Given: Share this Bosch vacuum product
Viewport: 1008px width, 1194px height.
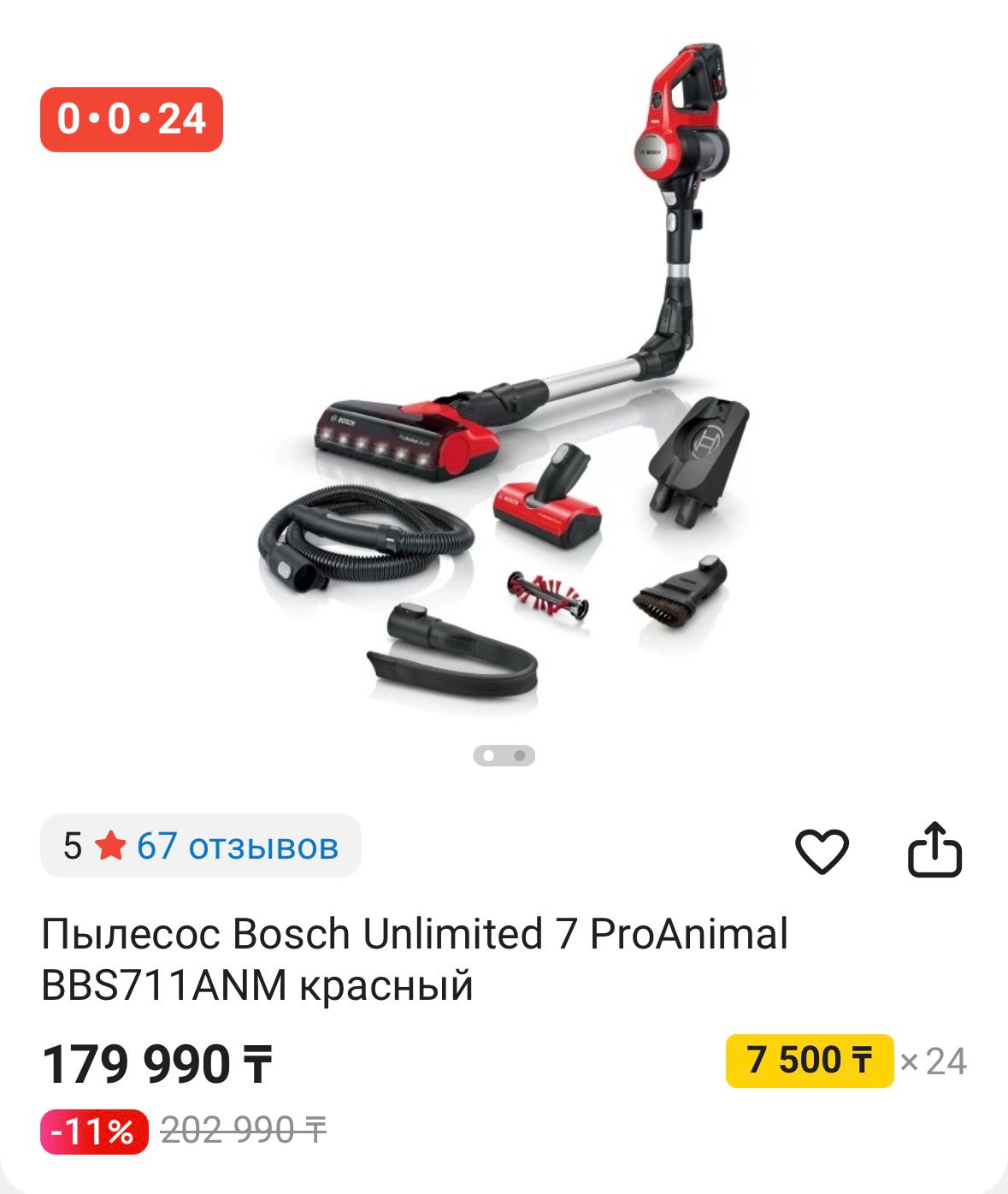Looking at the screenshot, I should pos(934,850).
